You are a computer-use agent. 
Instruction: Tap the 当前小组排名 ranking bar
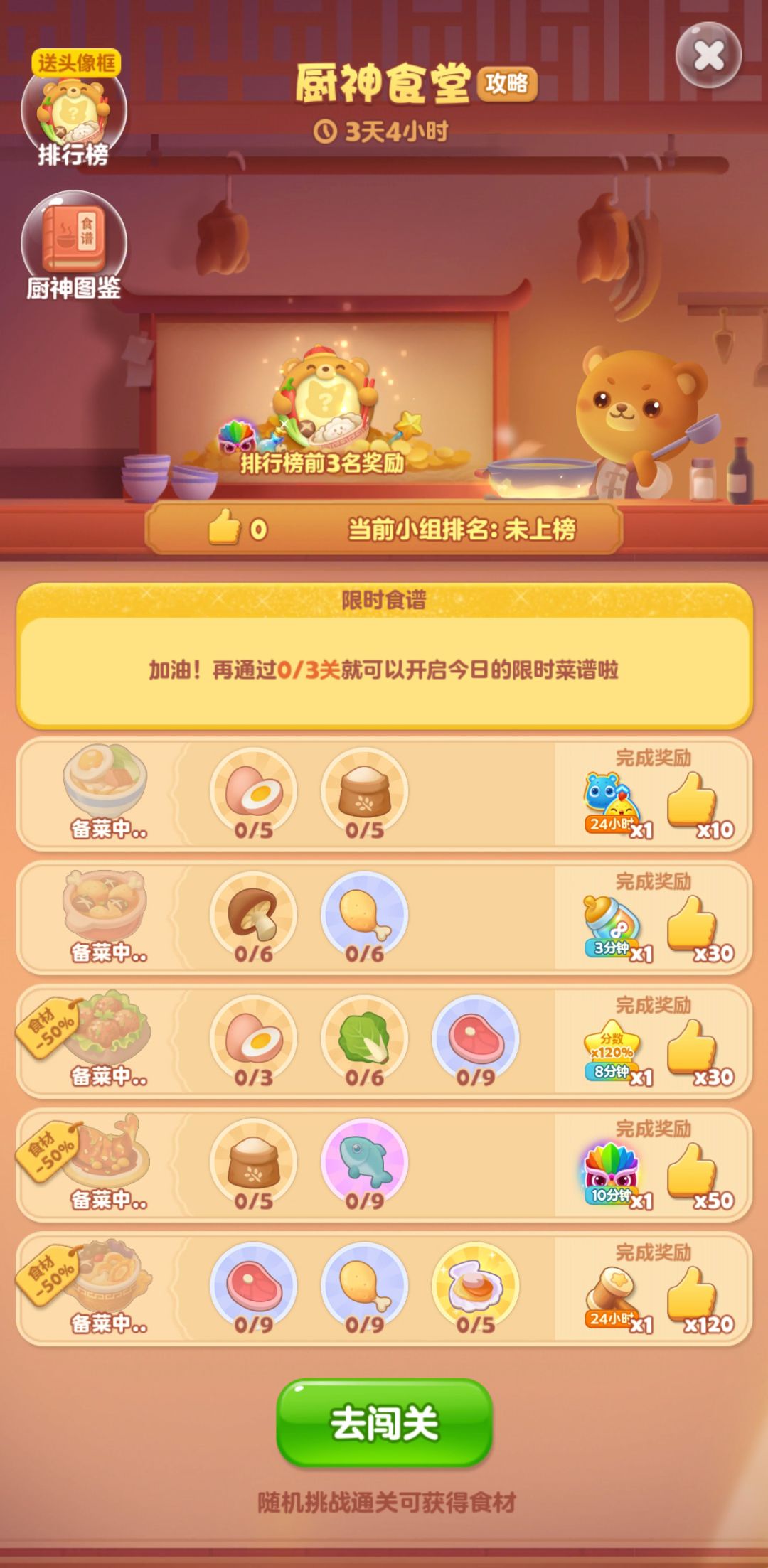point(384,530)
